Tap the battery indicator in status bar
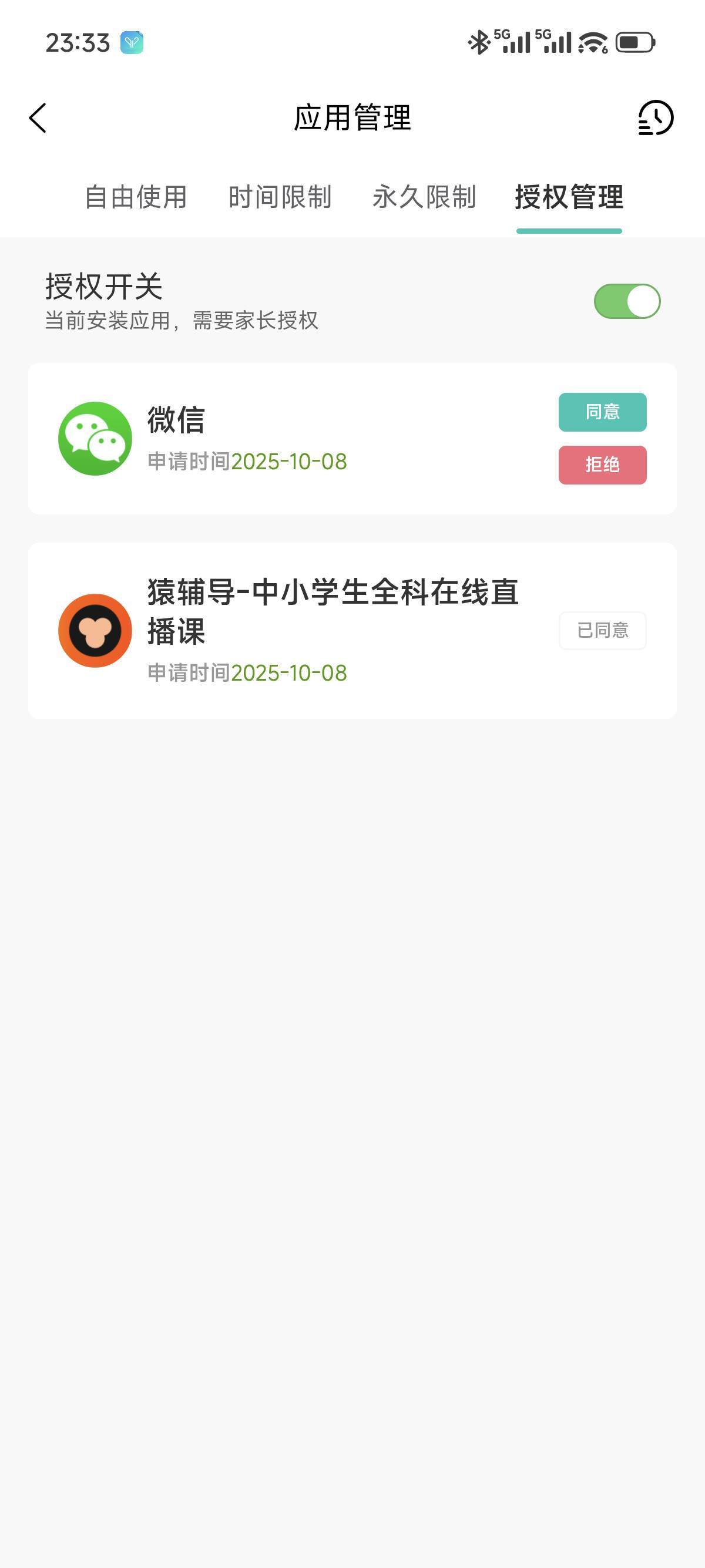This screenshot has height=1568, width=705. 633,41
